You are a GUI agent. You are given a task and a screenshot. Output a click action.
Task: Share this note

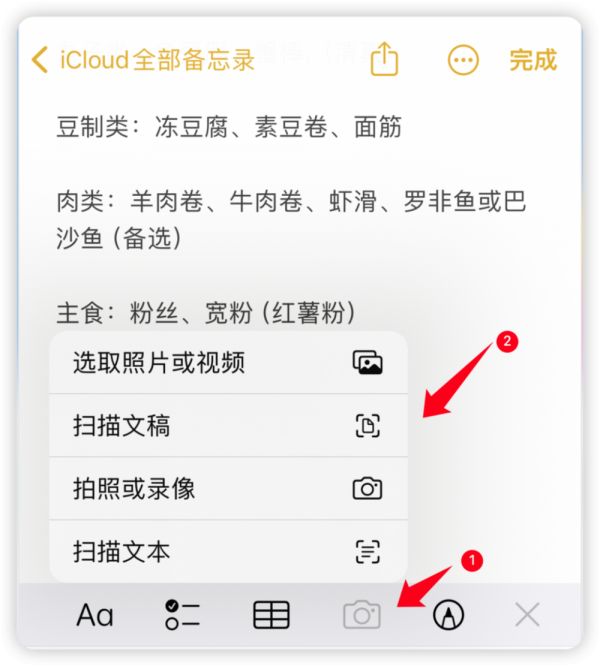coord(384,60)
